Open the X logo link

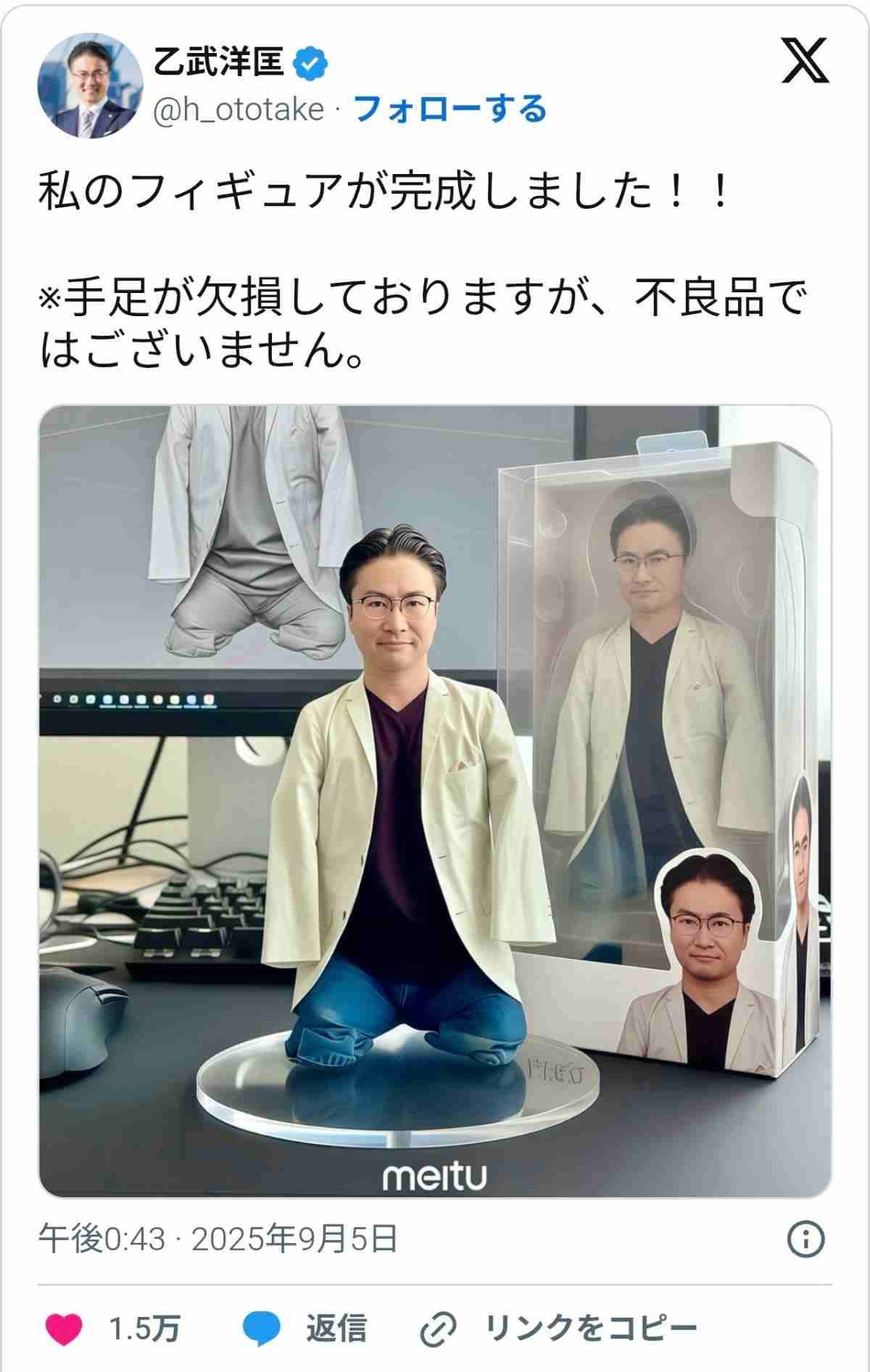tap(805, 62)
